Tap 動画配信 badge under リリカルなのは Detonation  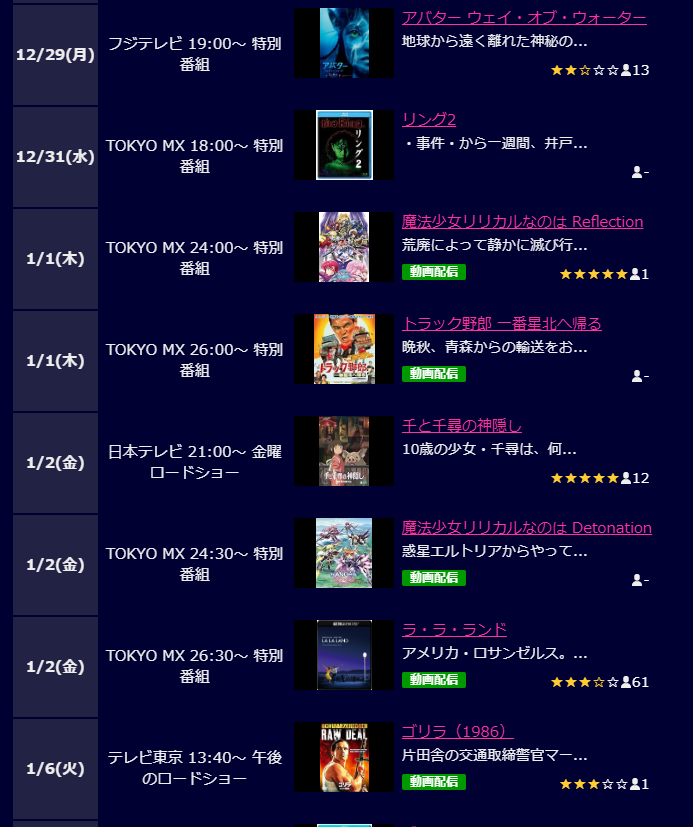pos(433,578)
